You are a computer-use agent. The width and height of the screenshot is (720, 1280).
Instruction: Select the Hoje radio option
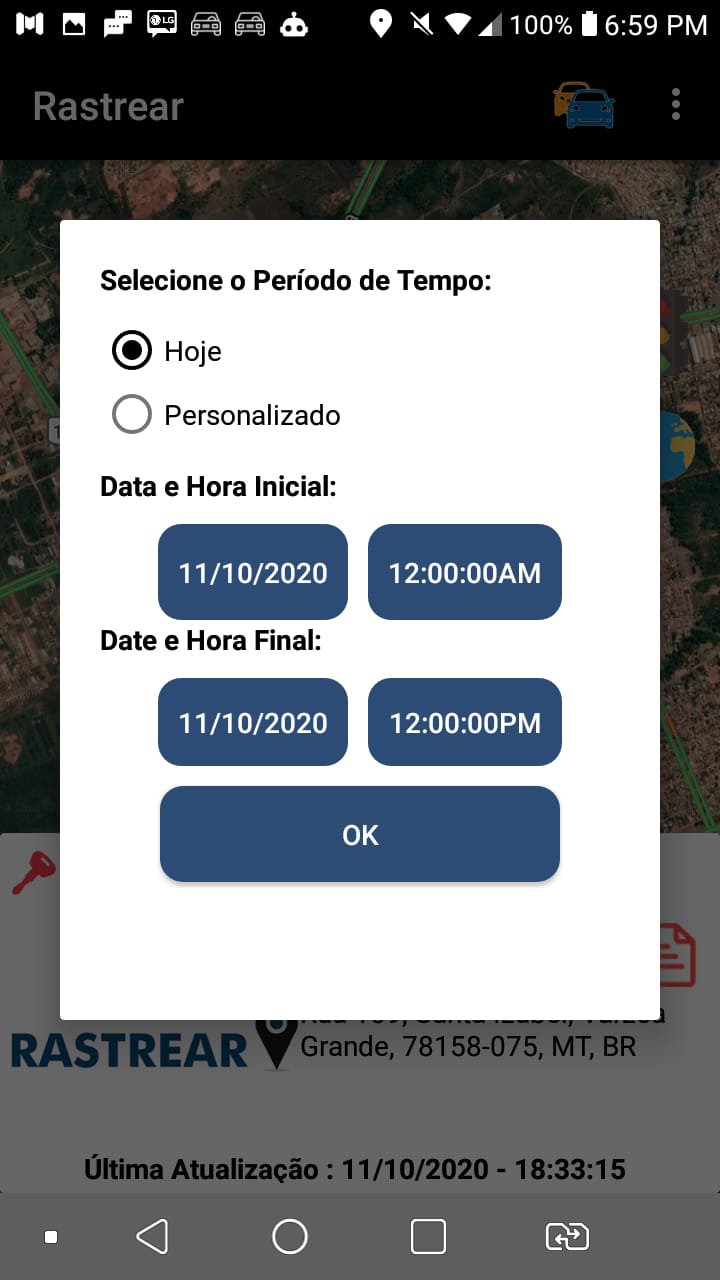(x=132, y=351)
